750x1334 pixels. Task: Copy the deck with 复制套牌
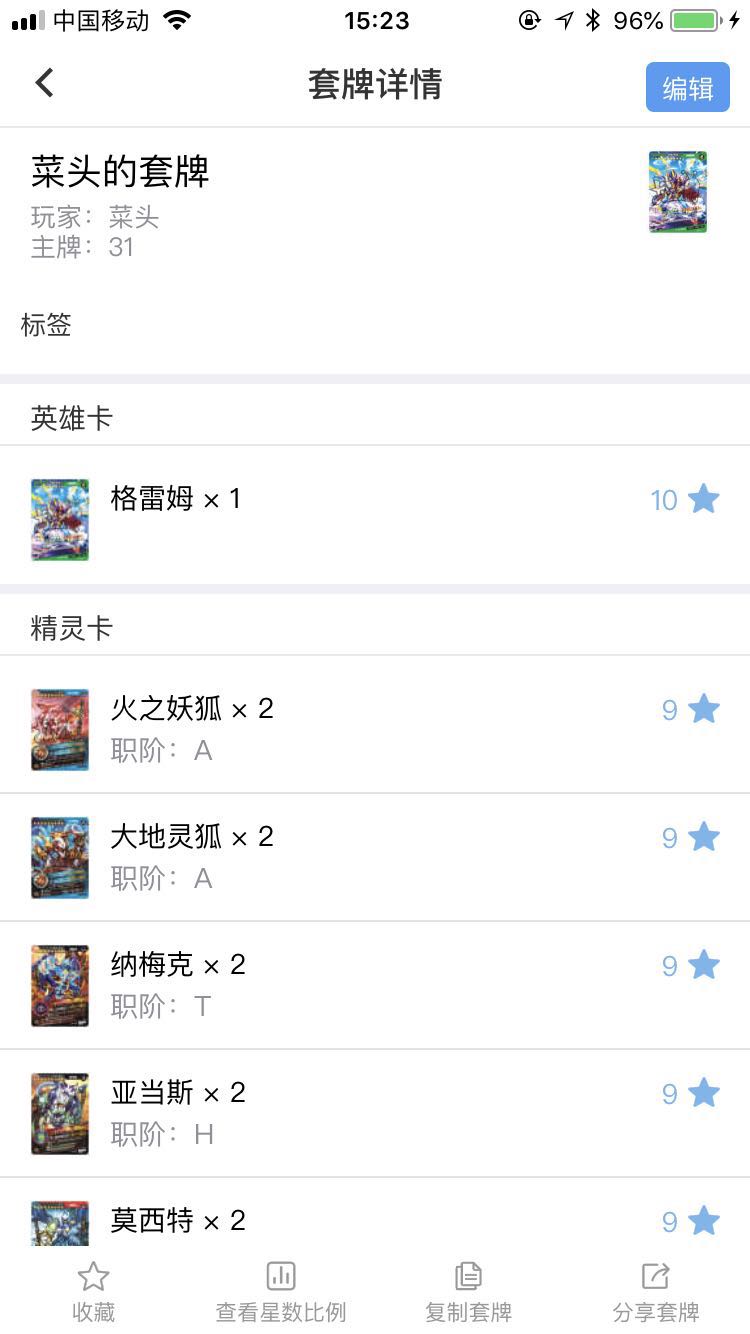(x=468, y=1290)
